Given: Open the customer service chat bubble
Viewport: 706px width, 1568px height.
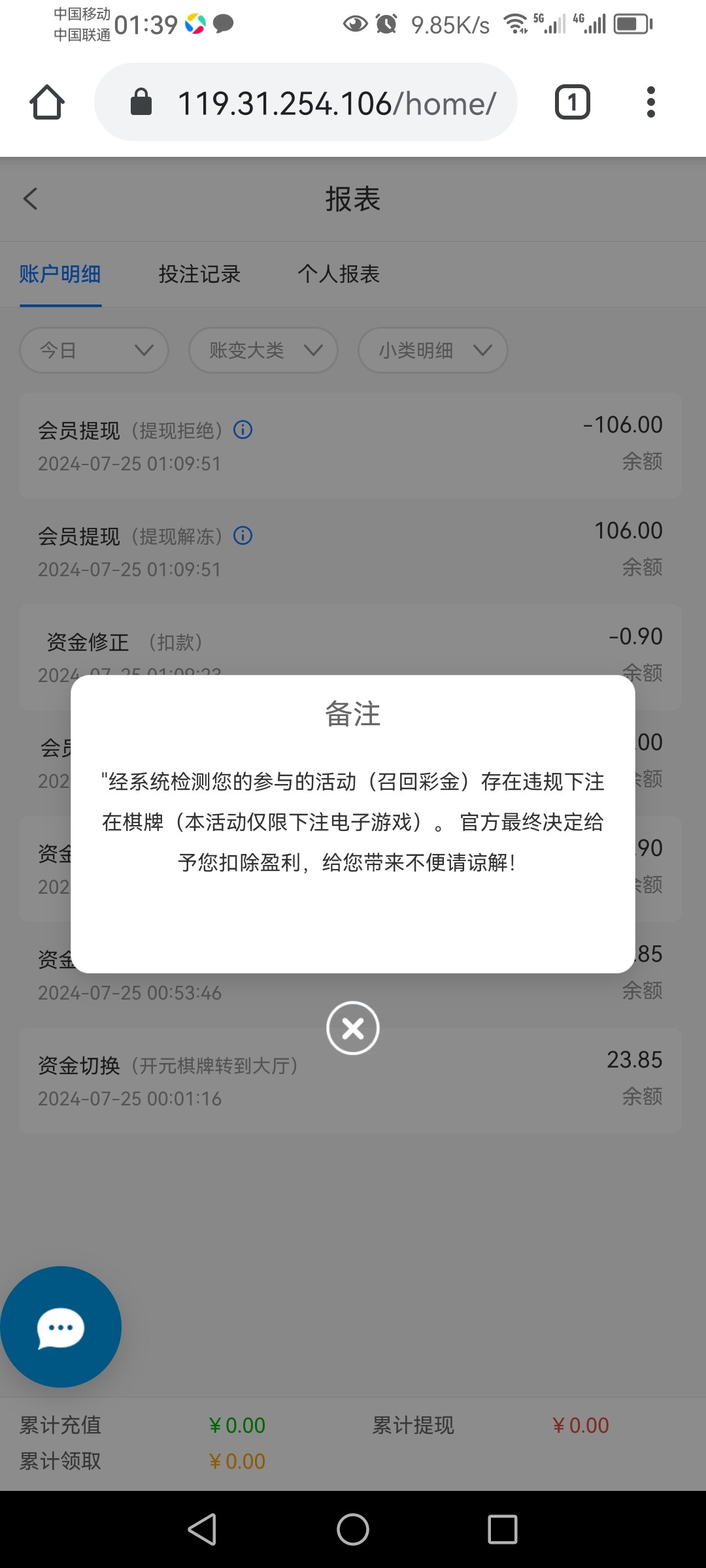Looking at the screenshot, I should pos(60,1327).
